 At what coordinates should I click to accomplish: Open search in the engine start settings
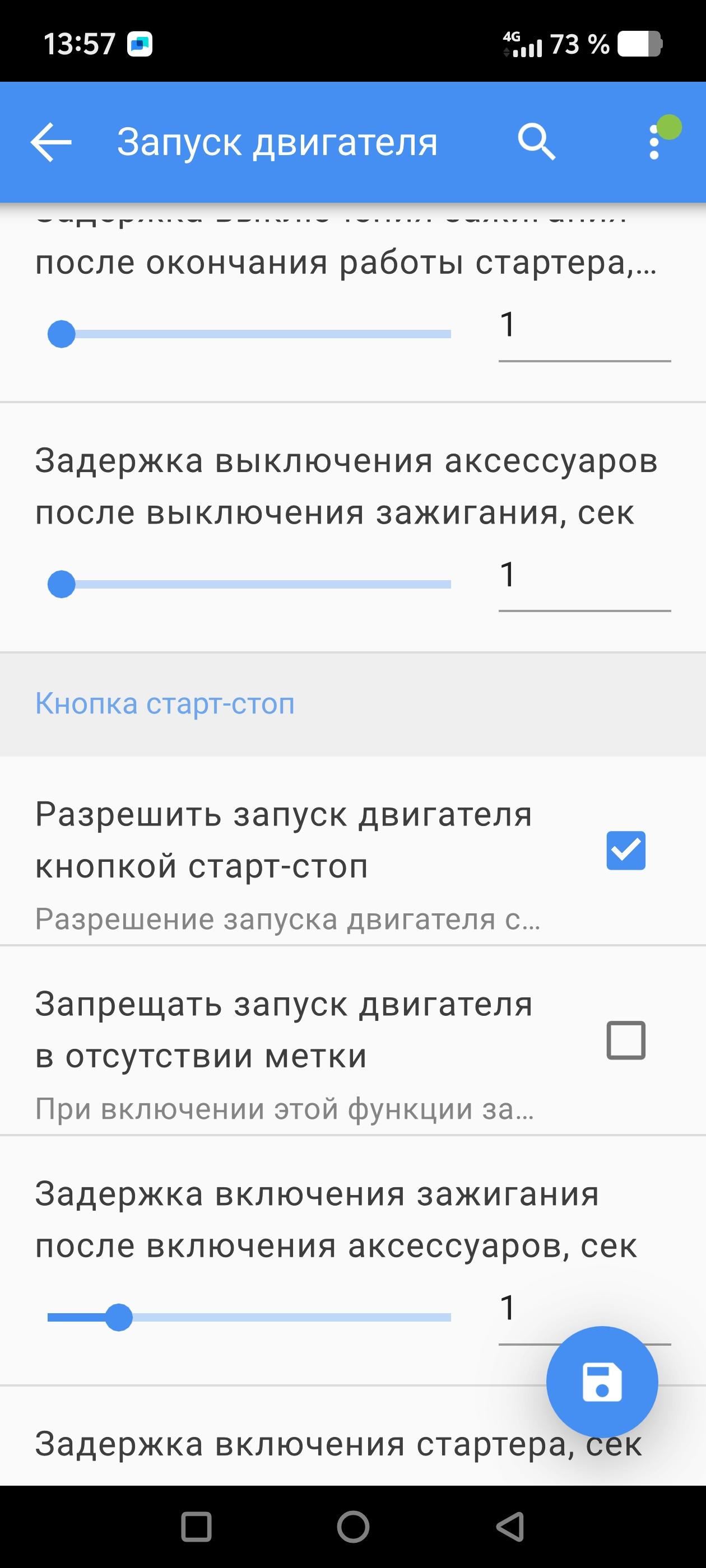click(536, 142)
